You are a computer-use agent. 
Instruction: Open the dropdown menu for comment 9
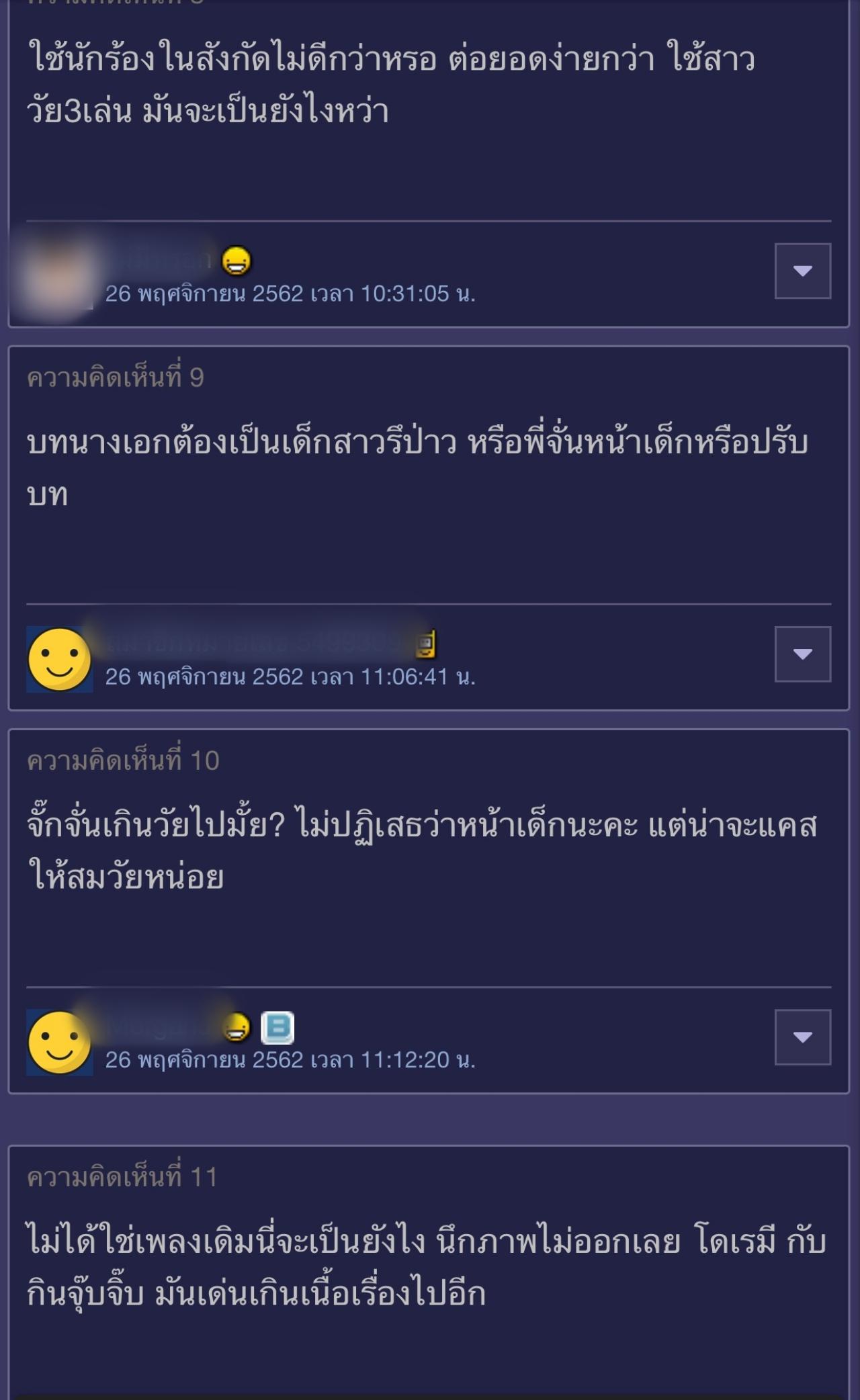[x=802, y=654]
